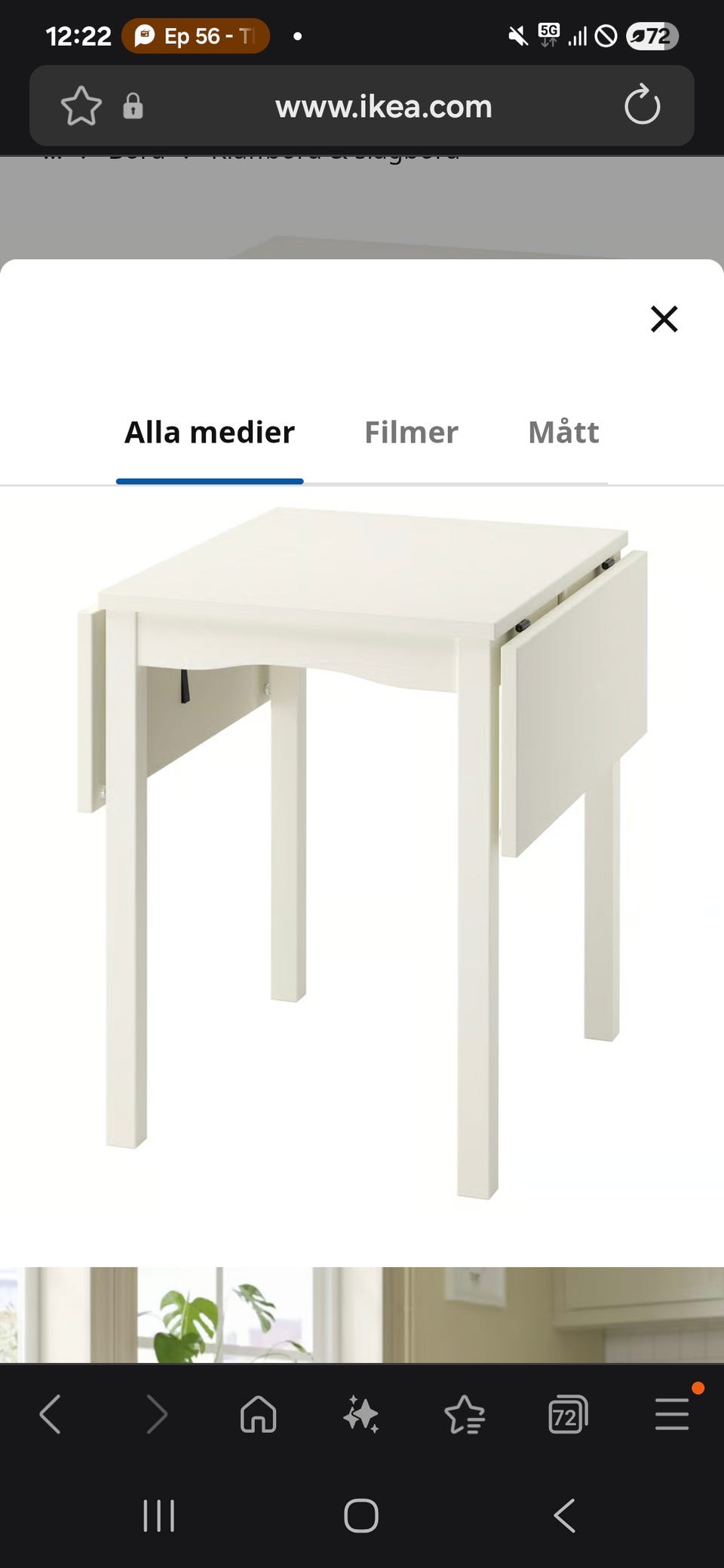Switch to the Filmer tab
724x1568 pixels.
[x=411, y=432]
